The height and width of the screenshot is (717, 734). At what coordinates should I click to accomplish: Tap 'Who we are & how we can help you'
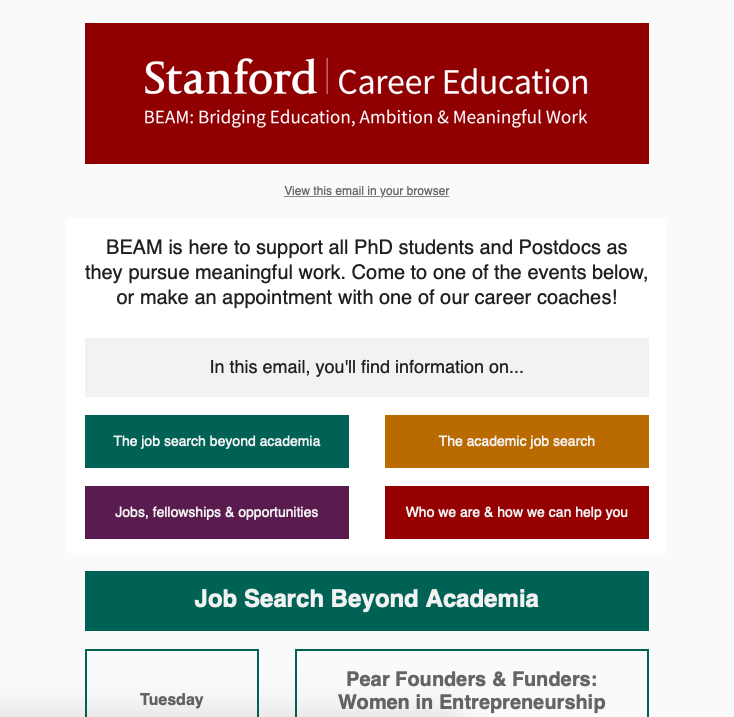(516, 512)
